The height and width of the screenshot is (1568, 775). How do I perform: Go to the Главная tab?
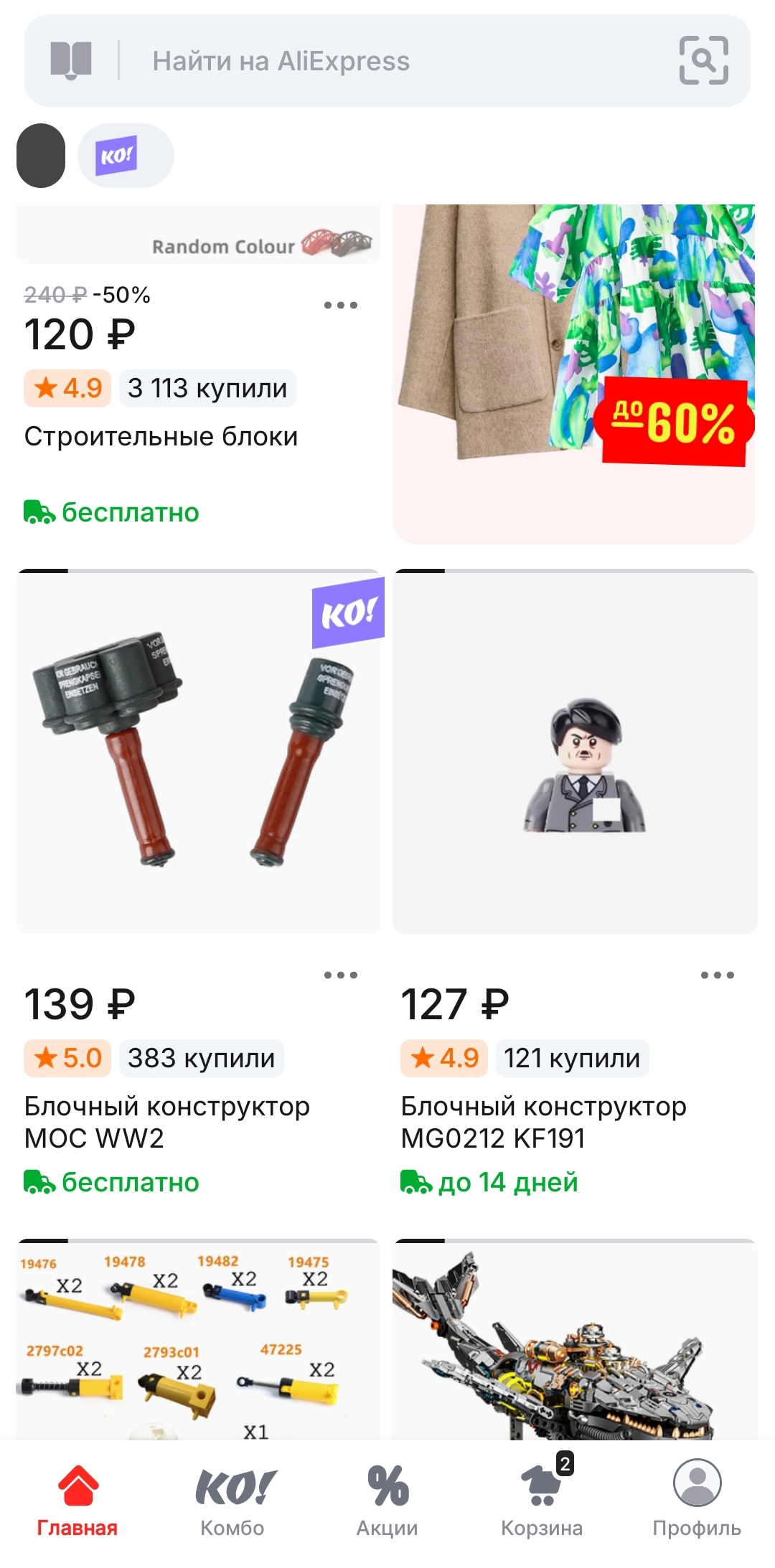(77, 1498)
